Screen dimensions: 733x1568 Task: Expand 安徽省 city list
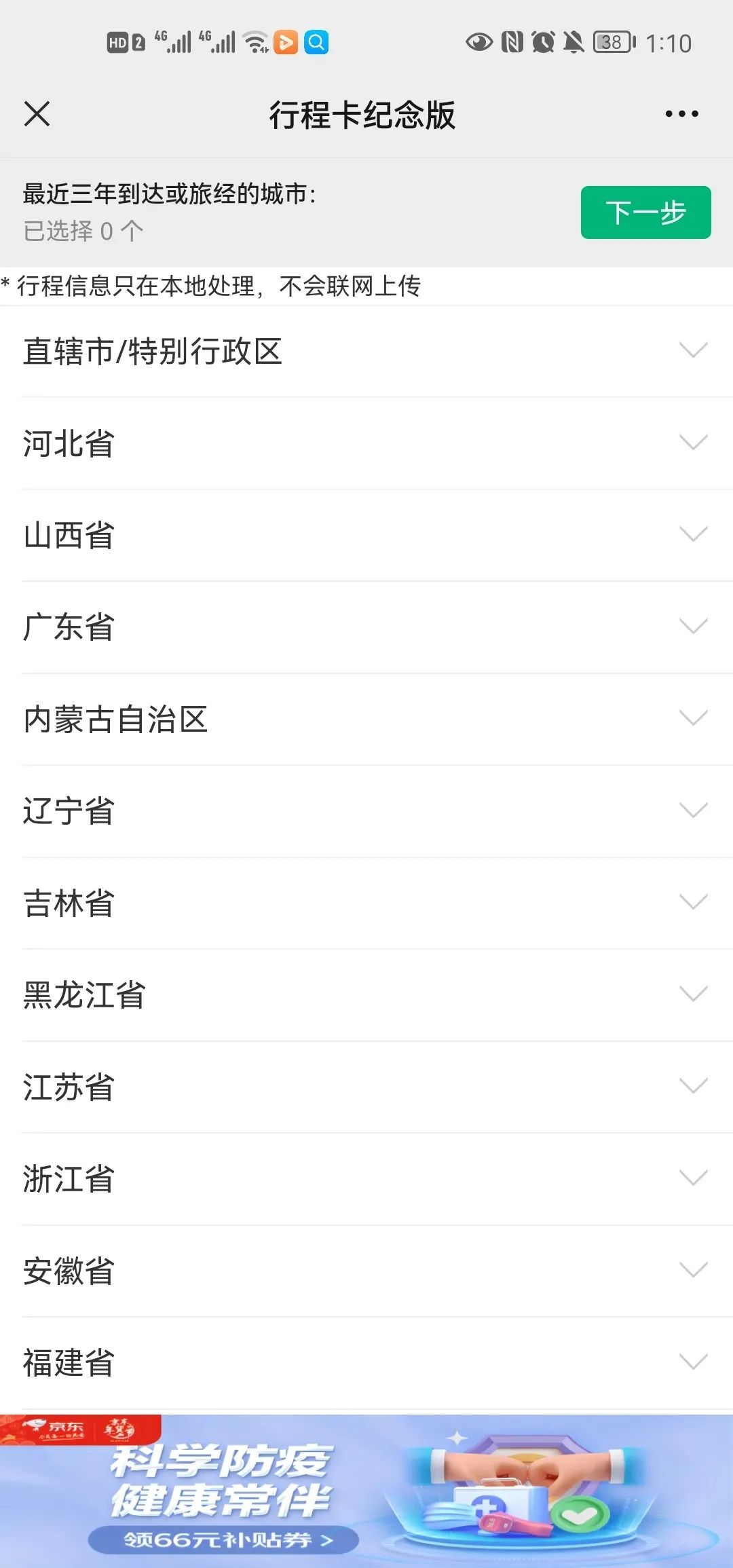(x=366, y=1271)
